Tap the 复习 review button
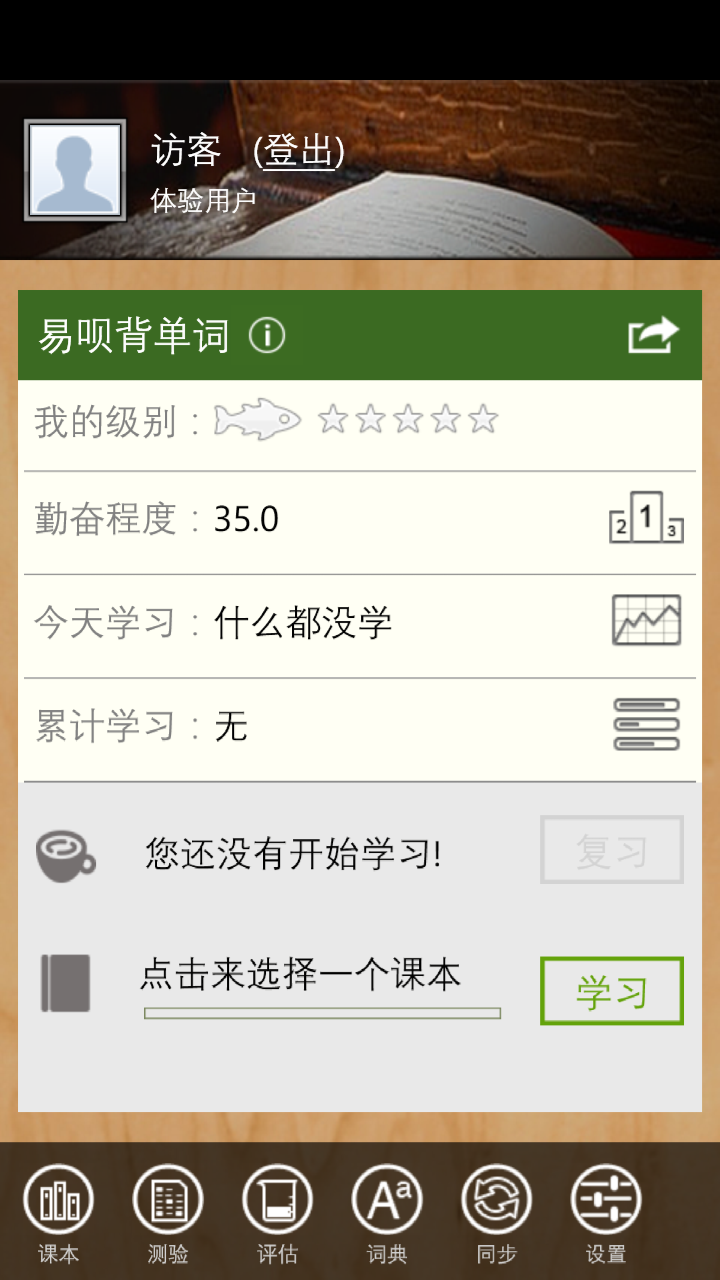Viewport: 720px width, 1280px height. [611, 850]
